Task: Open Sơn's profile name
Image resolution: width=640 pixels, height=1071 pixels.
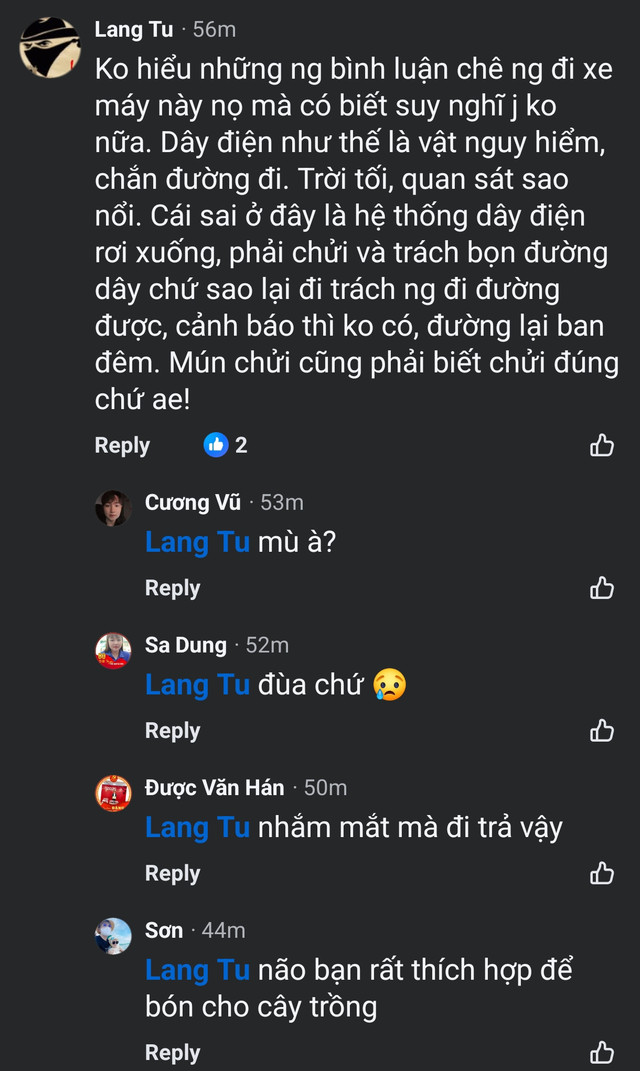Action: [x=164, y=930]
